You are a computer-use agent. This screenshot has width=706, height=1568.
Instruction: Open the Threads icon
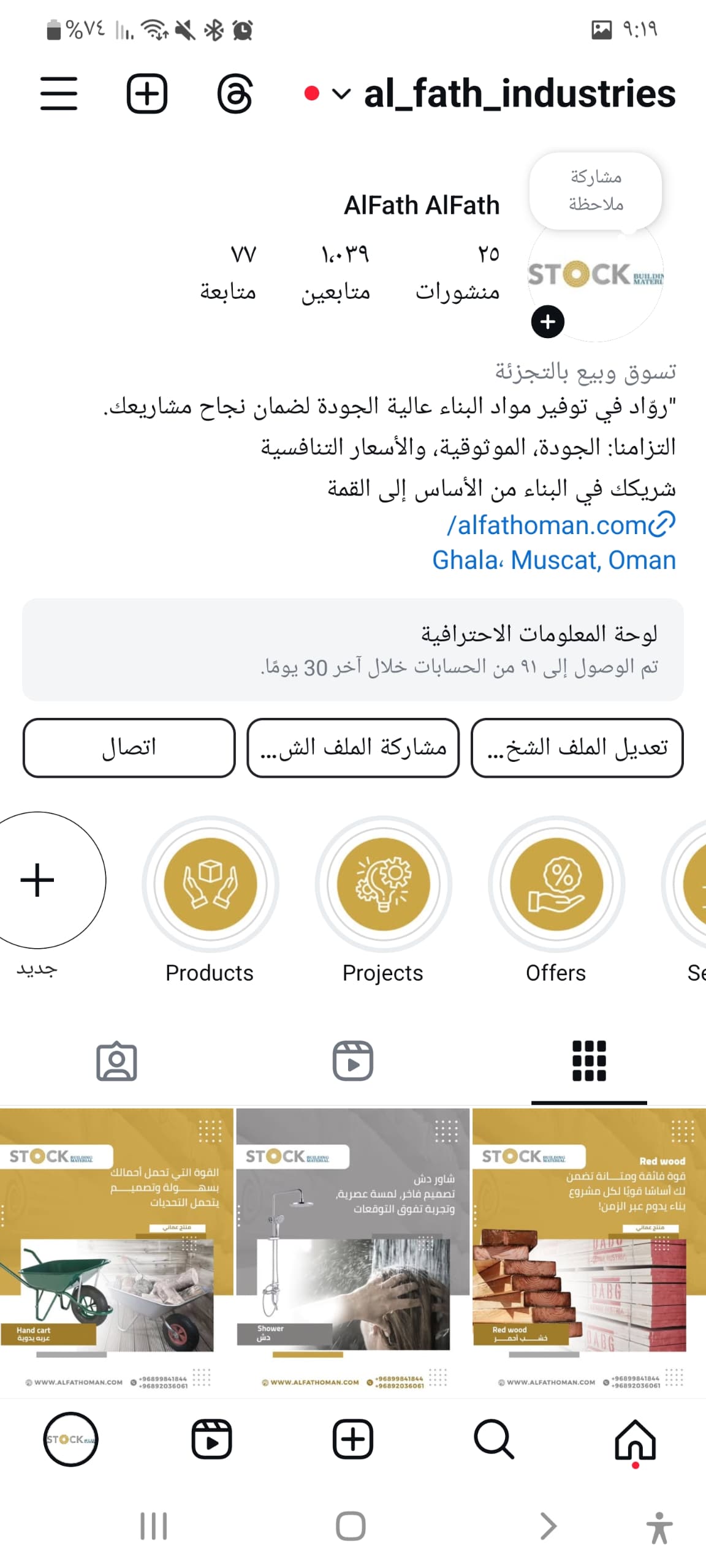click(x=235, y=94)
